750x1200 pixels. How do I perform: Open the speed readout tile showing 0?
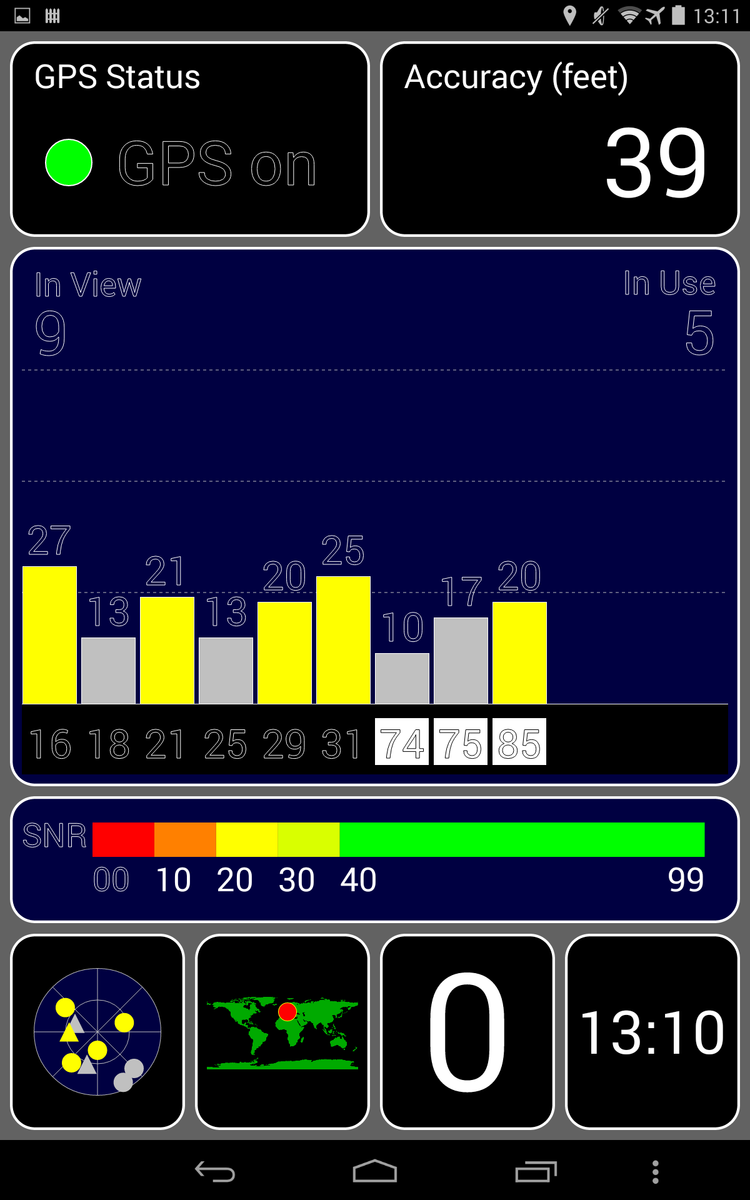(467, 1032)
